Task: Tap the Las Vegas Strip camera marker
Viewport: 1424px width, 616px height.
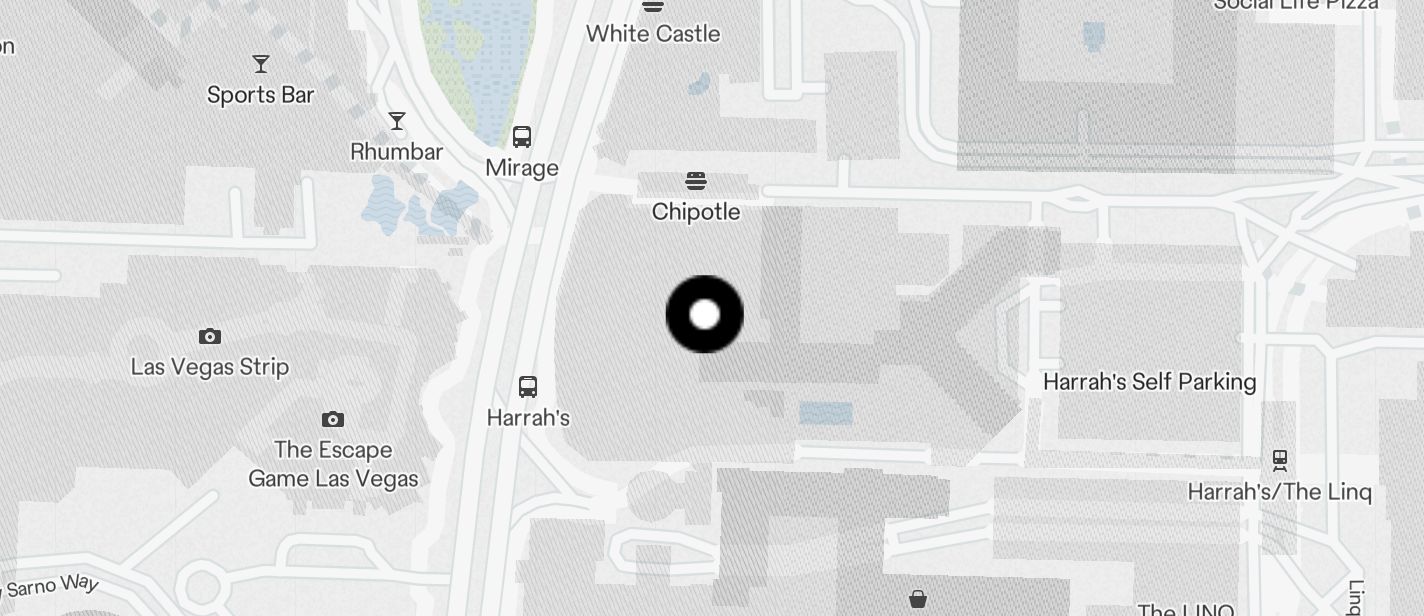Action: coord(209,337)
